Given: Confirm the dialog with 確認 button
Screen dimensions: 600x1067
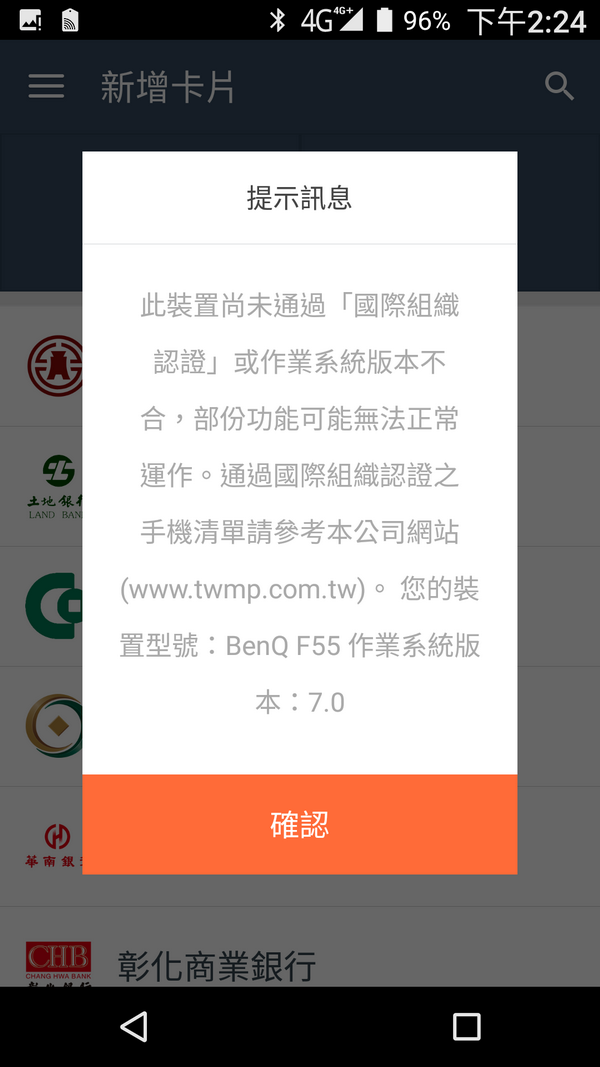Looking at the screenshot, I should click(299, 824).
